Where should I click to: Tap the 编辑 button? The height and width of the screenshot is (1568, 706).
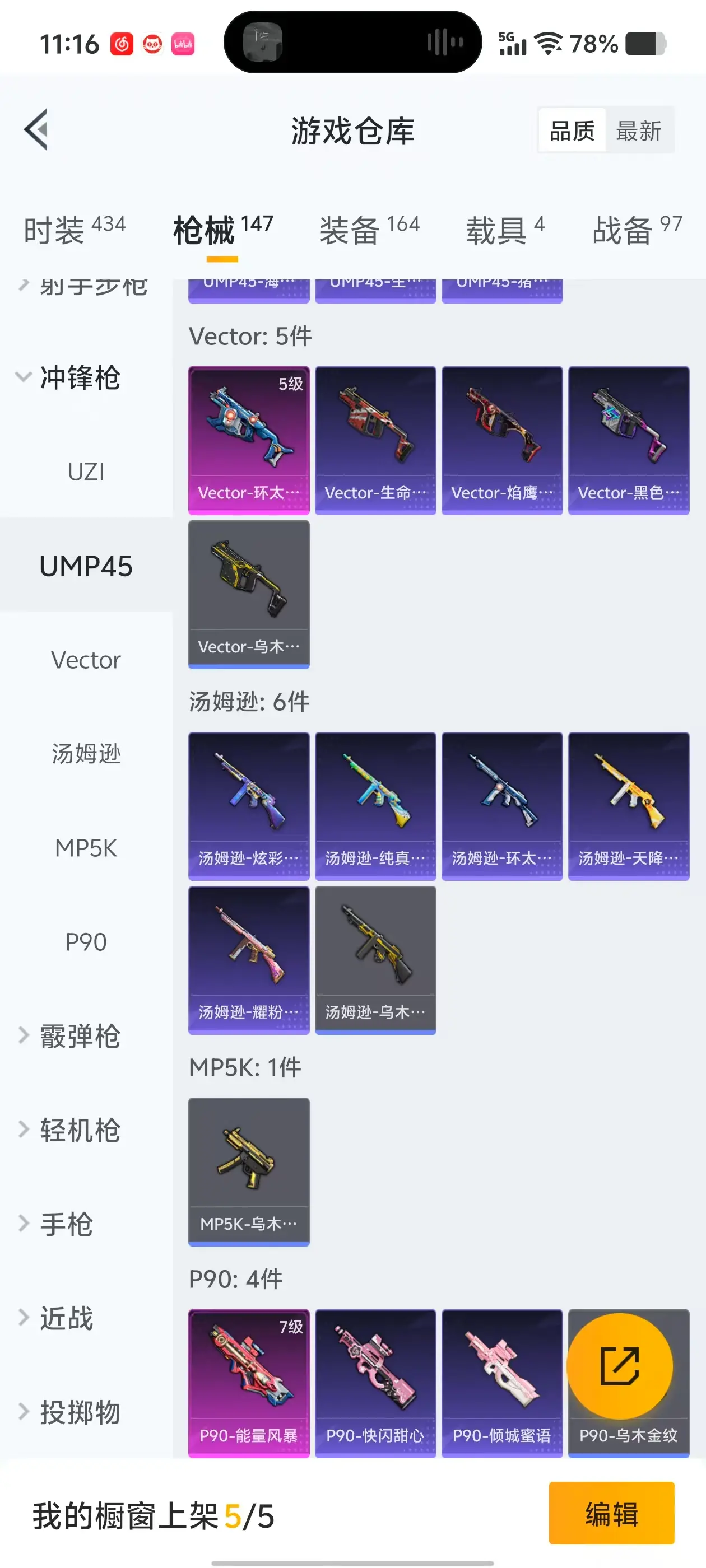(x=611, y=1513)
